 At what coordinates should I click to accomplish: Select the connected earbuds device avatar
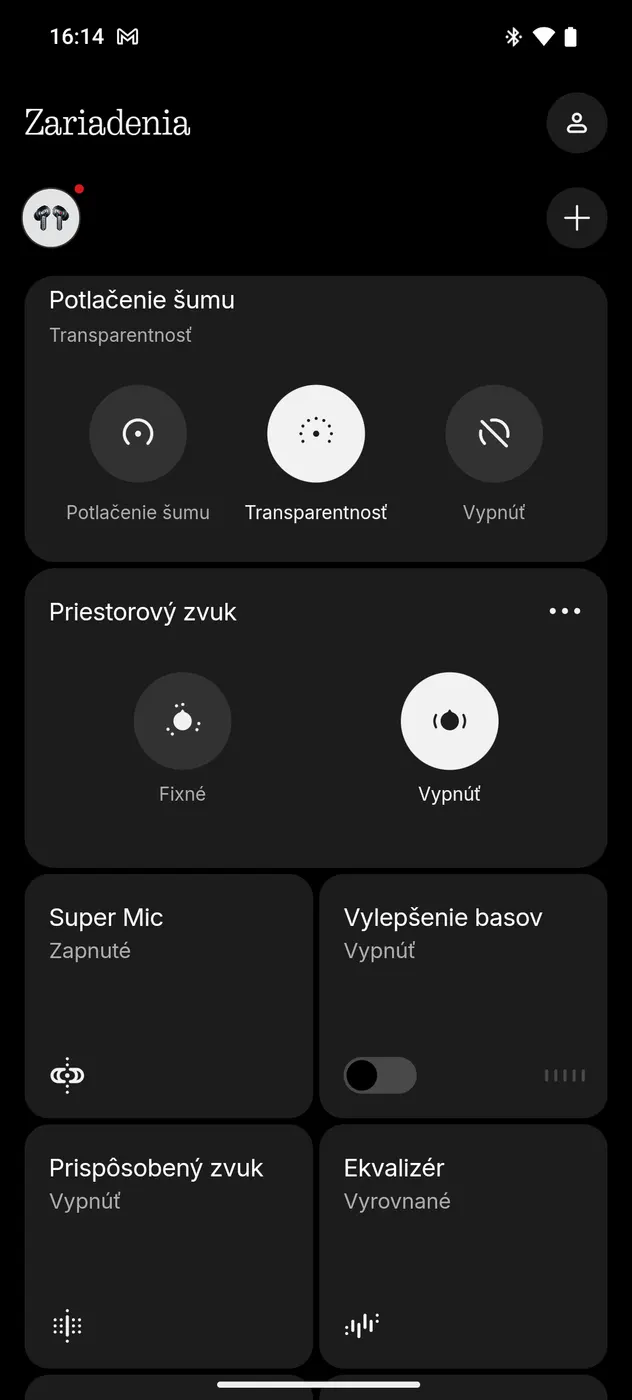[x=51, y=218]
